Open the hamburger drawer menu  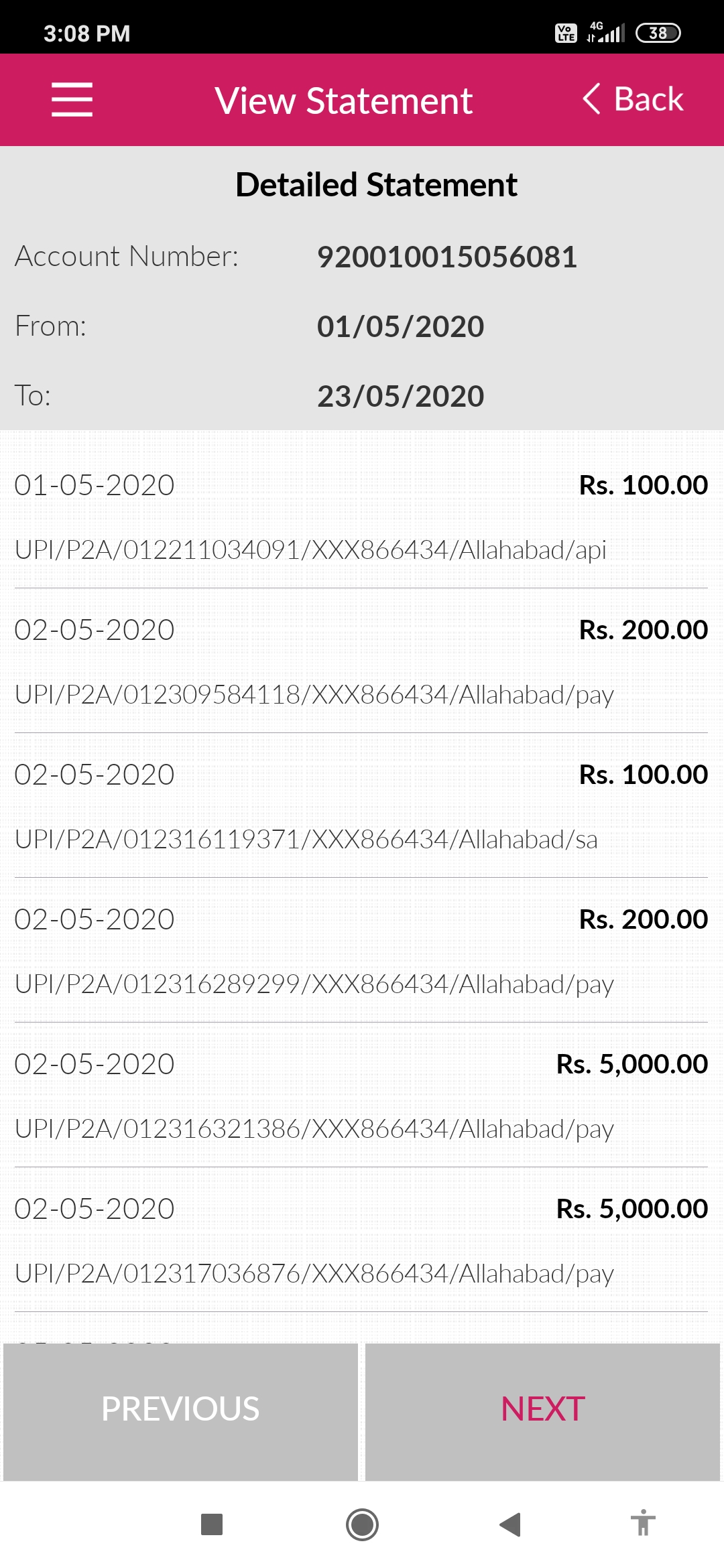click(72, 100)
